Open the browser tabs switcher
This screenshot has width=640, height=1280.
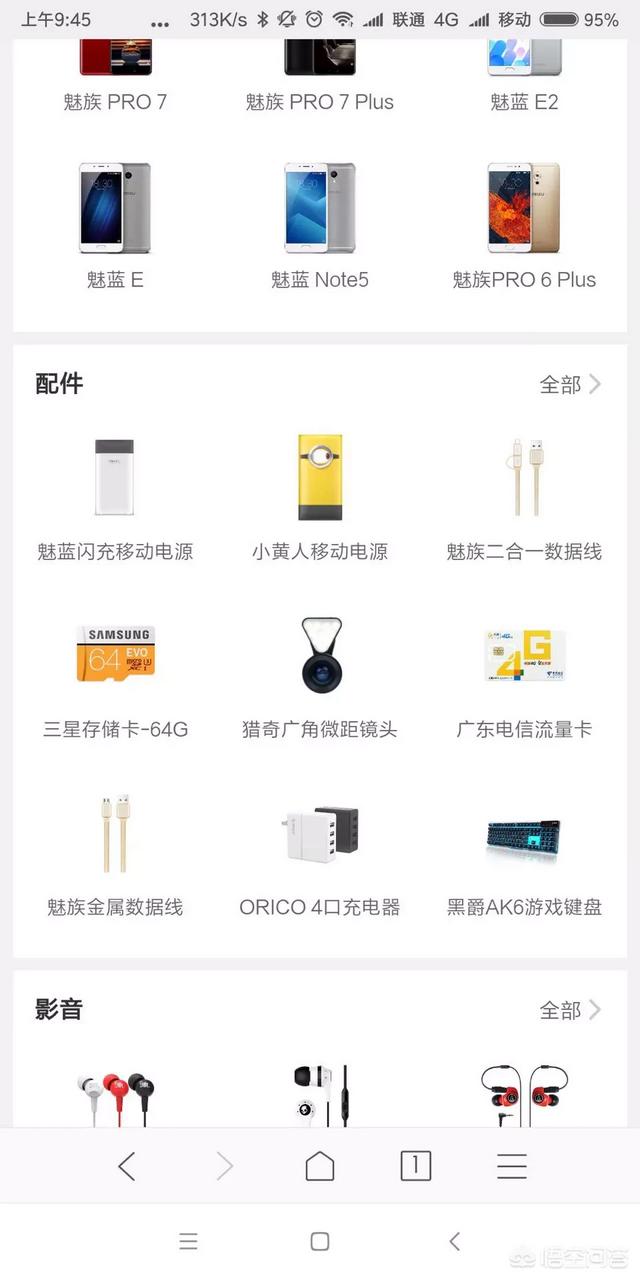pos(415,1166)
